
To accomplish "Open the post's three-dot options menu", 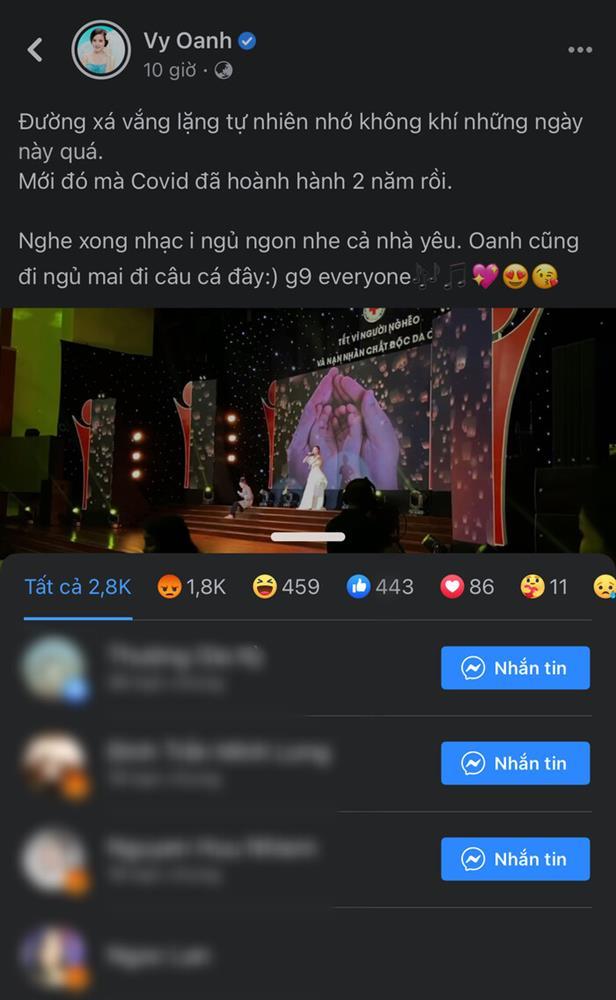I will point(579,49).
